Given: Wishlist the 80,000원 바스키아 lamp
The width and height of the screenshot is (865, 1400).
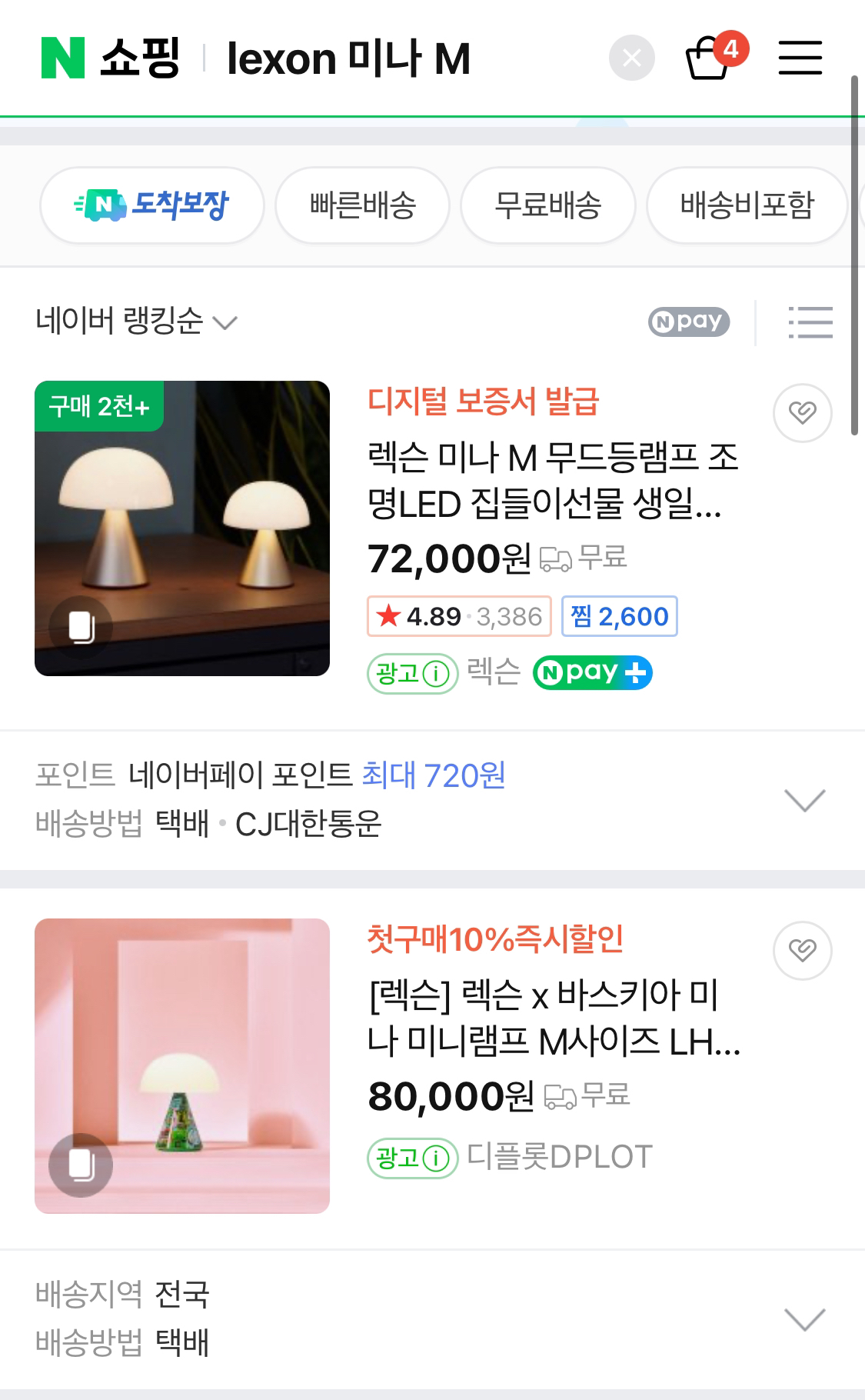Looking at the screenshot, I should pos(803,950).
